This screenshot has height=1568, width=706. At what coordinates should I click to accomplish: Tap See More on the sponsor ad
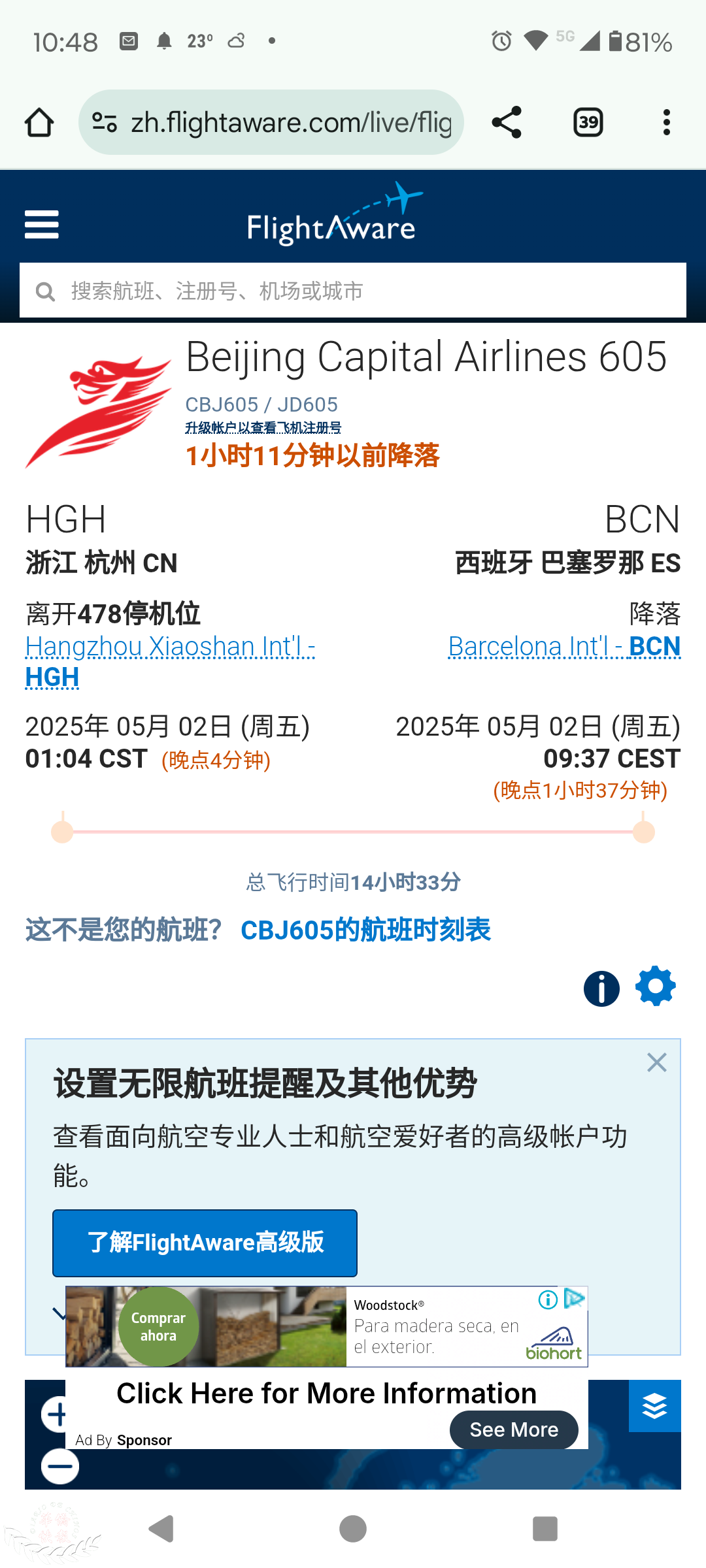pyautogui.click(x=514, y=1429)
